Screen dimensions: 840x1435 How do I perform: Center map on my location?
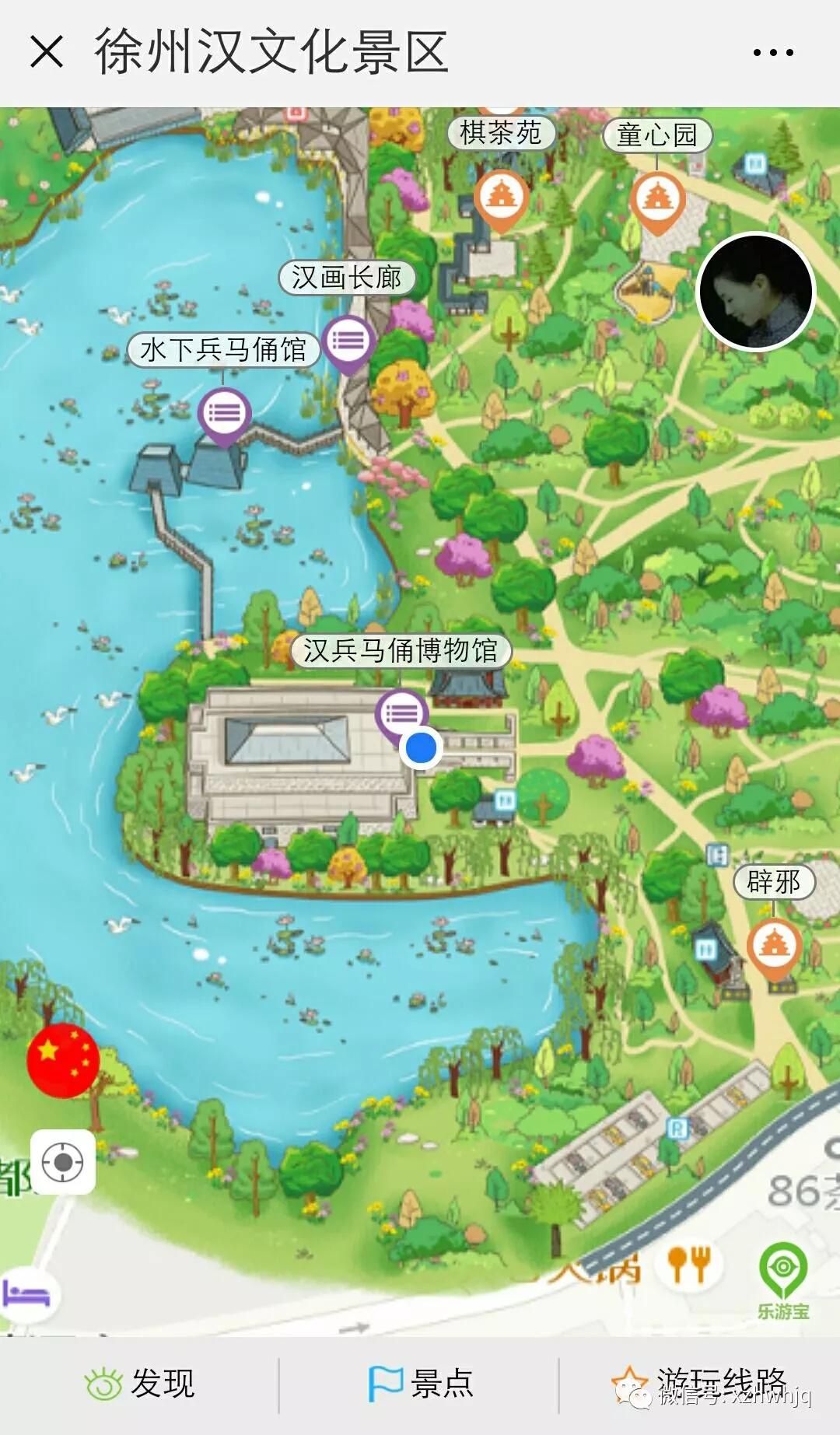tap(63, 1162)
